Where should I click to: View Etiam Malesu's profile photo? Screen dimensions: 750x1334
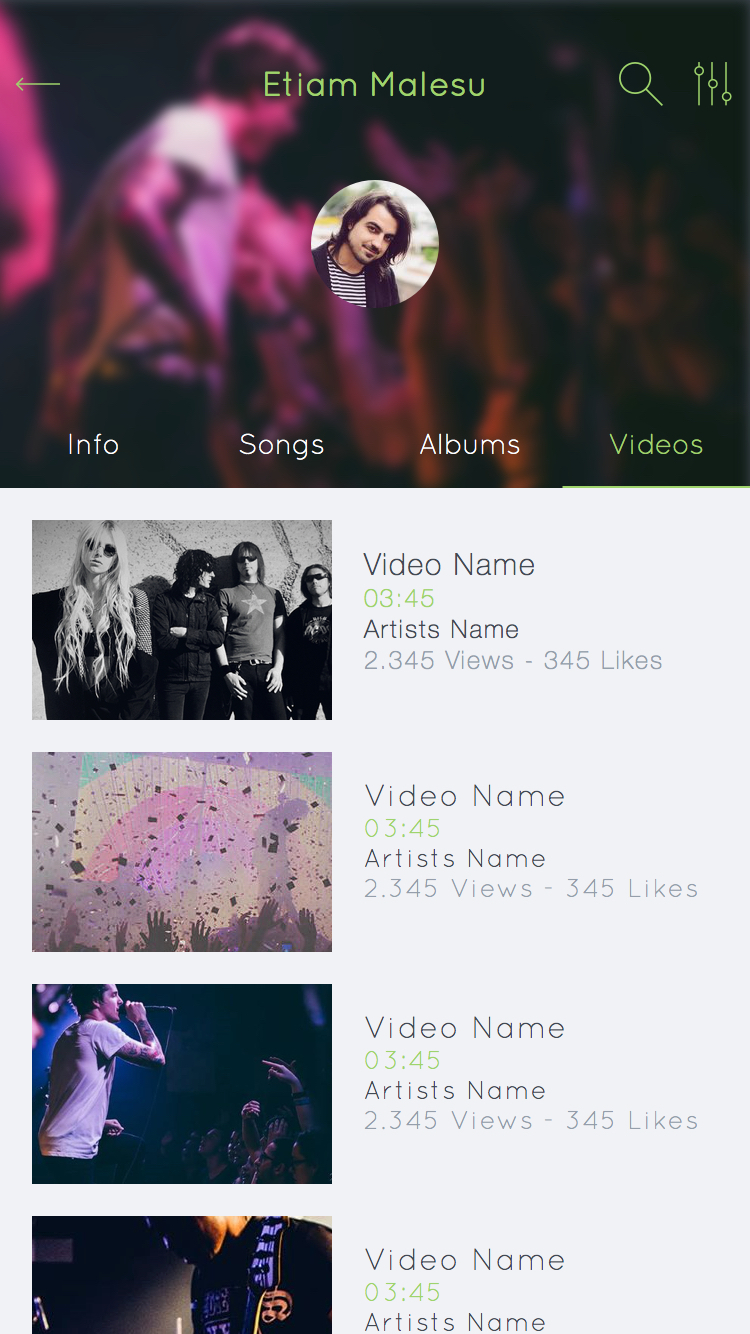pyautogui.click(x=375, y=243)
